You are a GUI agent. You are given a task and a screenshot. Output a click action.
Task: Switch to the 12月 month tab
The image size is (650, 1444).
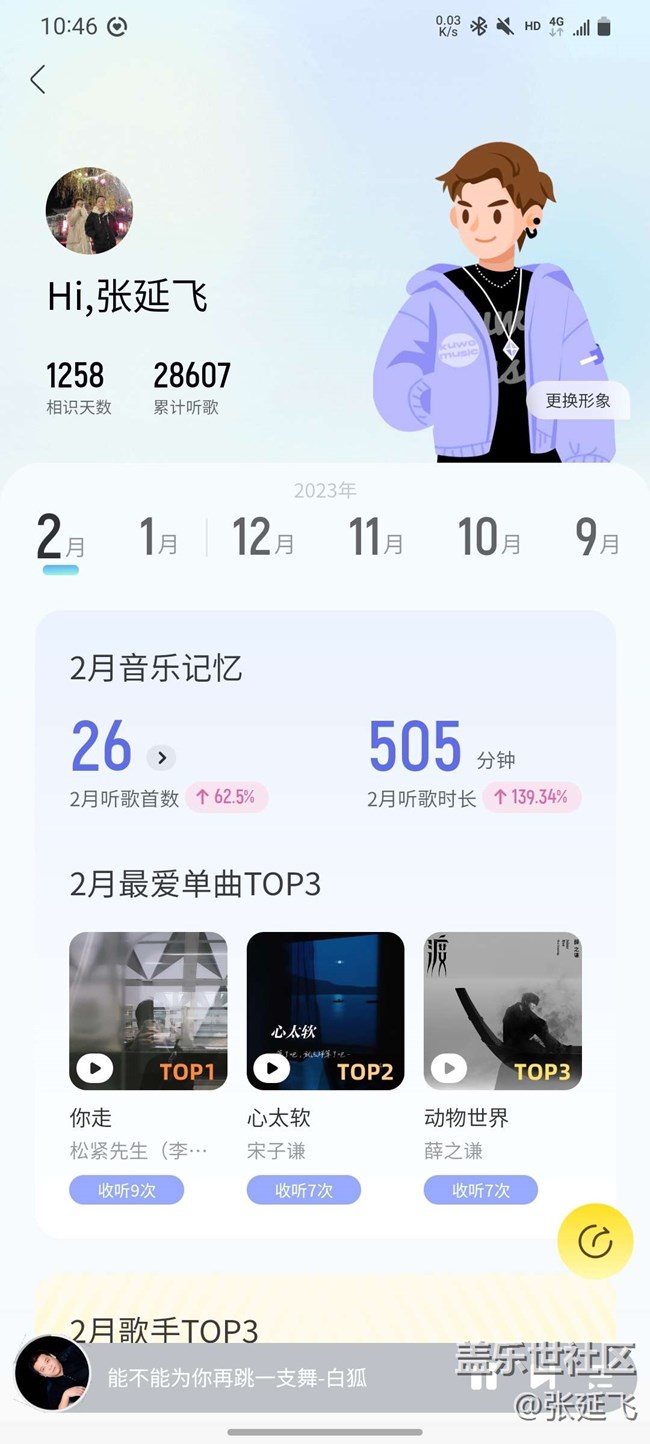[x=263, y=540]
